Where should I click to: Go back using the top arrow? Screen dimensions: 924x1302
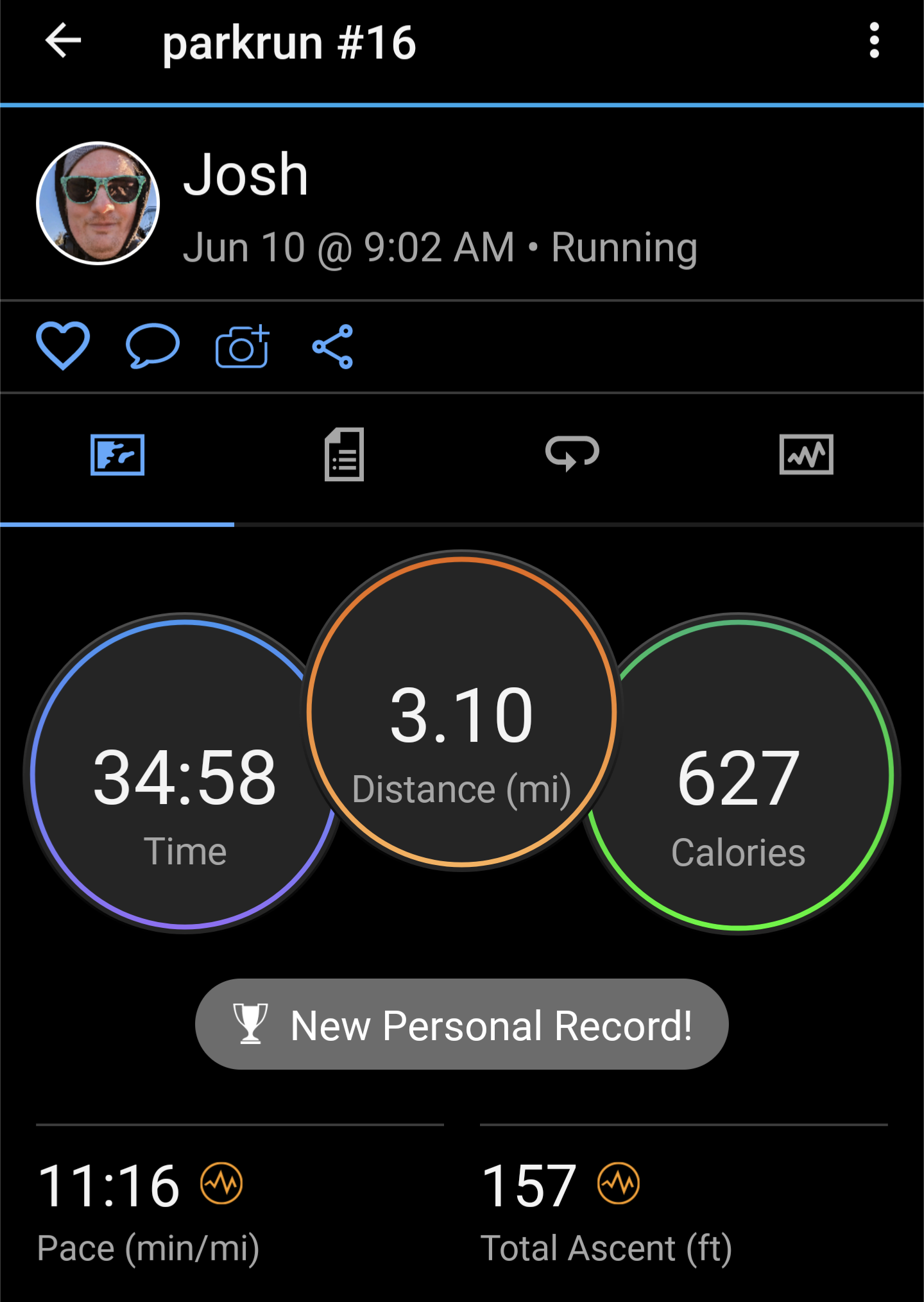pyautogui.click(x=63, y=41)
